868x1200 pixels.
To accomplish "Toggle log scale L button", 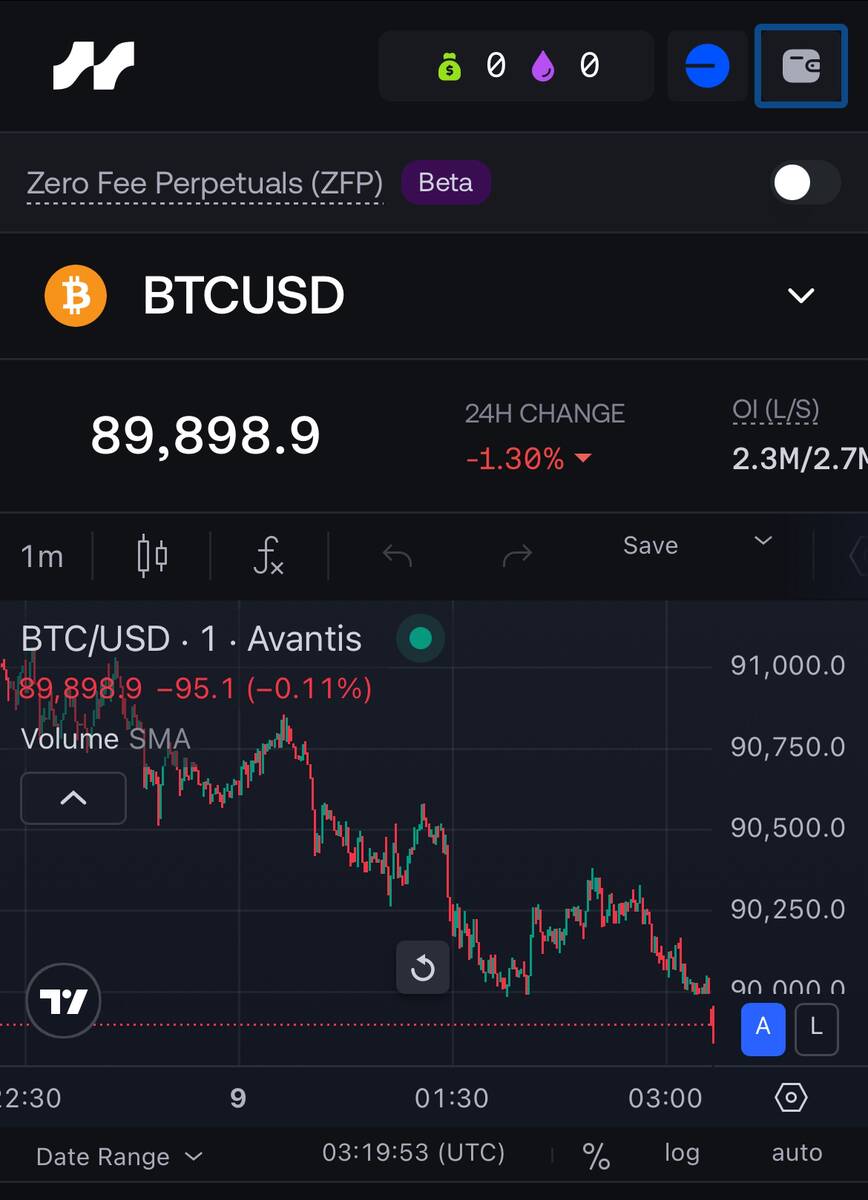I will tap(816, 1027).
